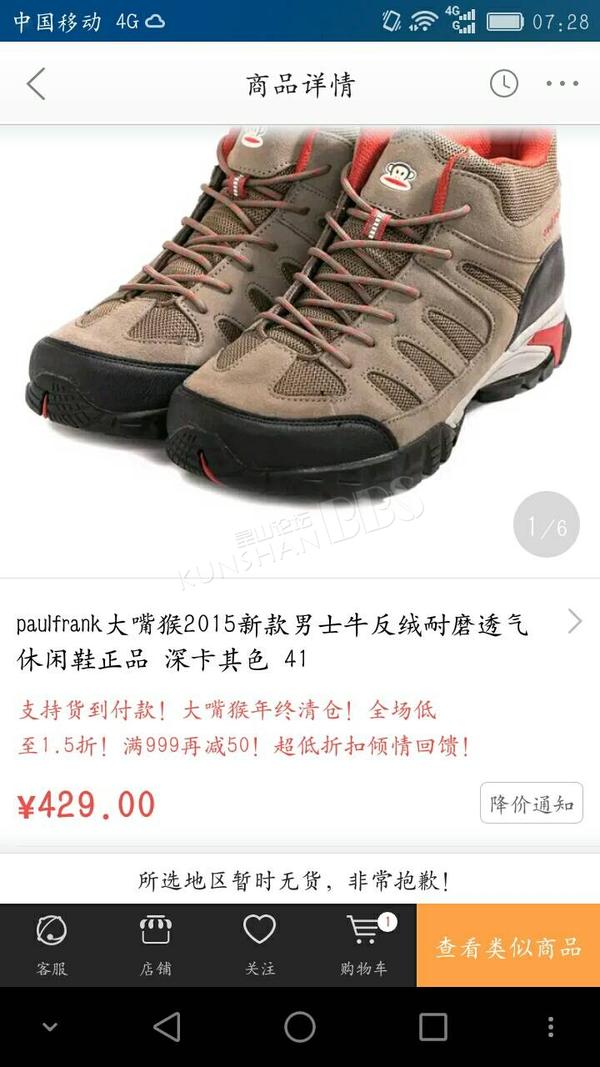Viewport: 600px width, 1067px height.
Task: Add item to 关注 favorites
Action: click(x=260, y=946)
